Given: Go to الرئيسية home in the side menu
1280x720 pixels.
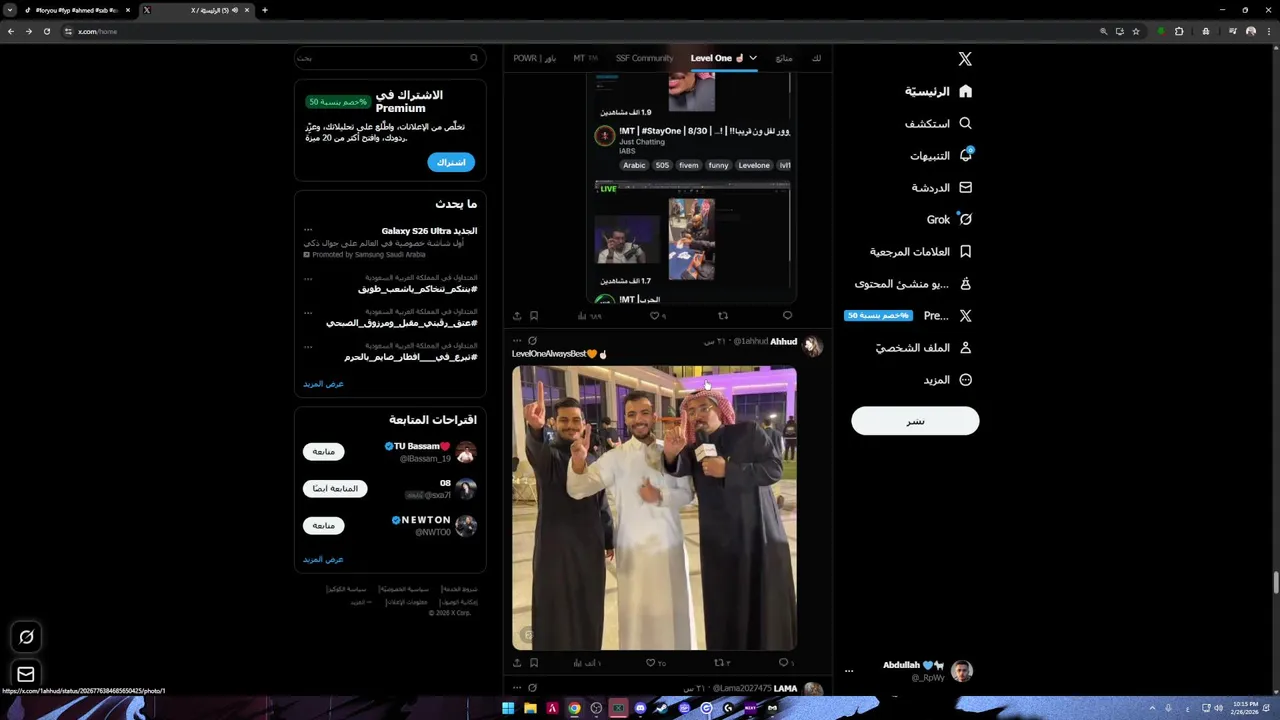Looking at the screenshot, I should [938, 91].
